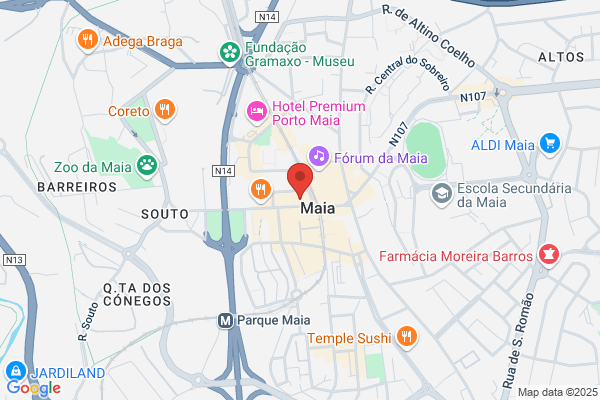600x400 pixels.
Task: Tap the Fórum da Maia marker
Action: (319, 157)
